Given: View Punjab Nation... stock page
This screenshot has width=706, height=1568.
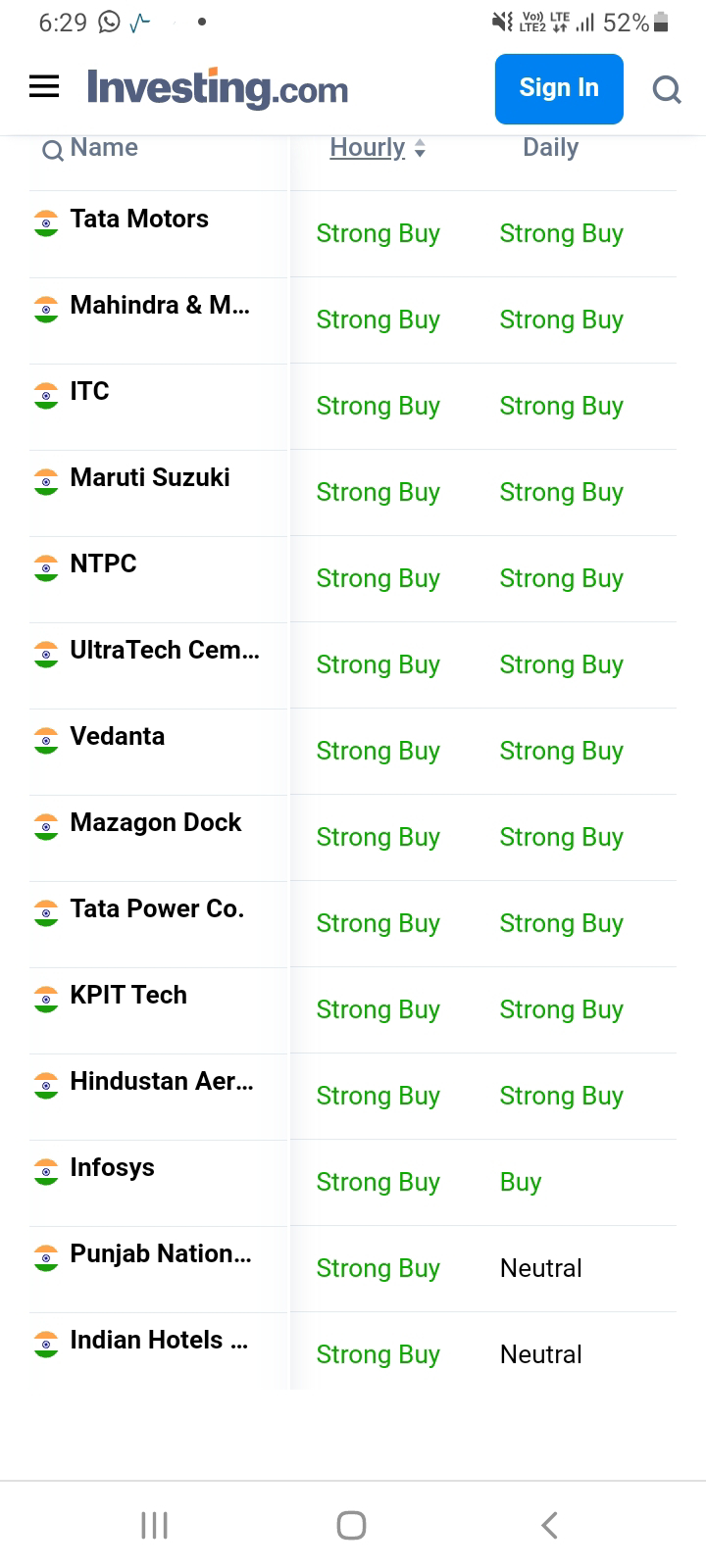Looking at the screenshot, I should (161, 1253).
